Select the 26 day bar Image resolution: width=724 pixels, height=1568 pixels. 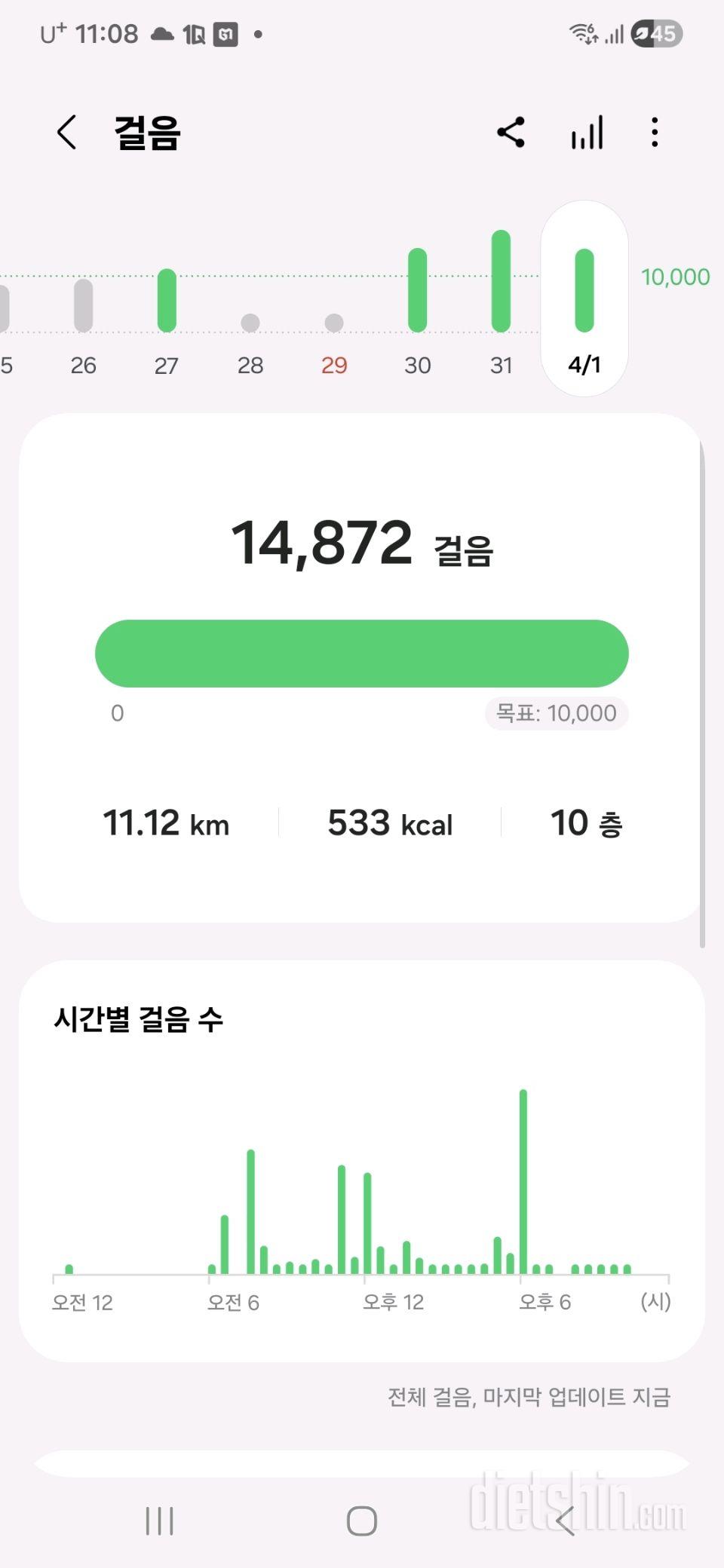tap(84, 305)
